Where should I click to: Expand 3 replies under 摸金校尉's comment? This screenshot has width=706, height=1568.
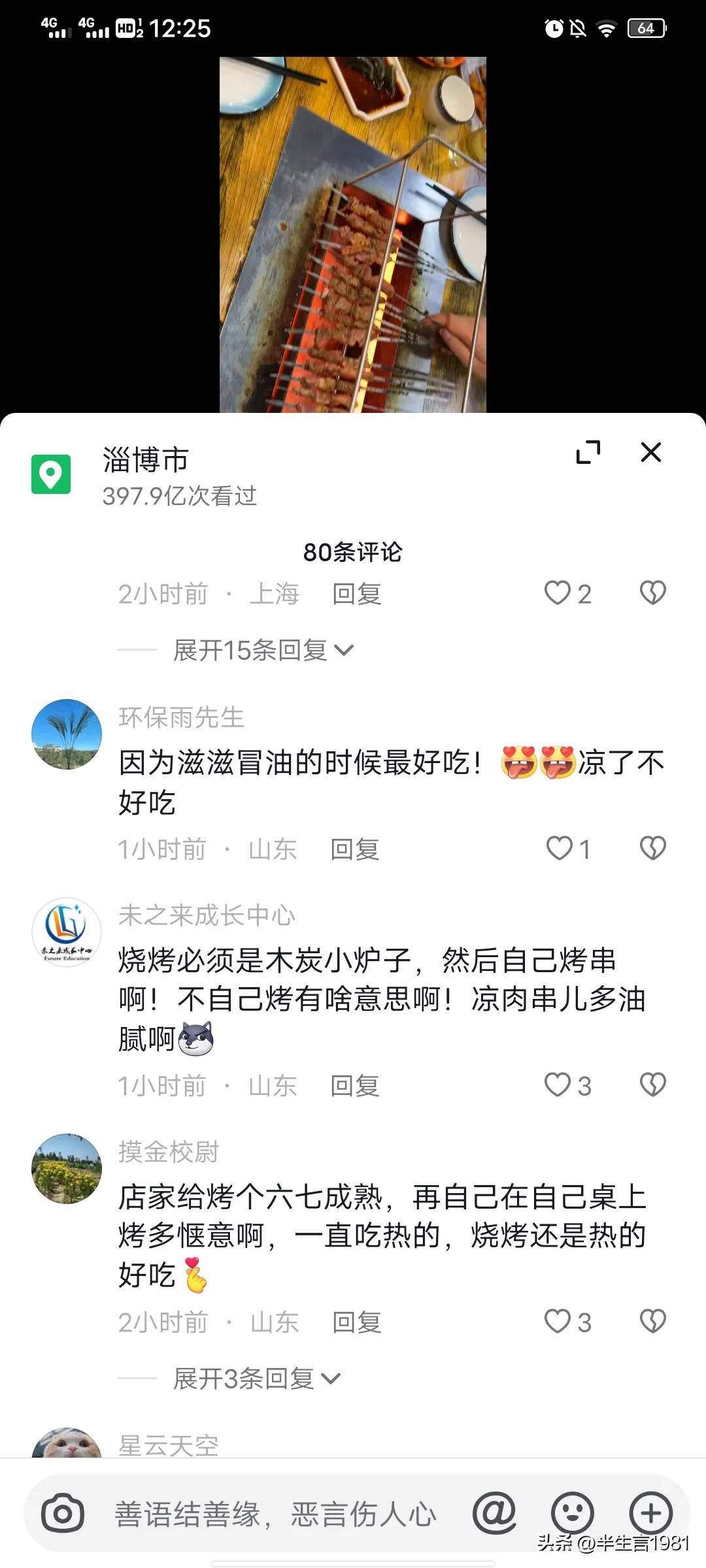click(x=256, y=1379)
